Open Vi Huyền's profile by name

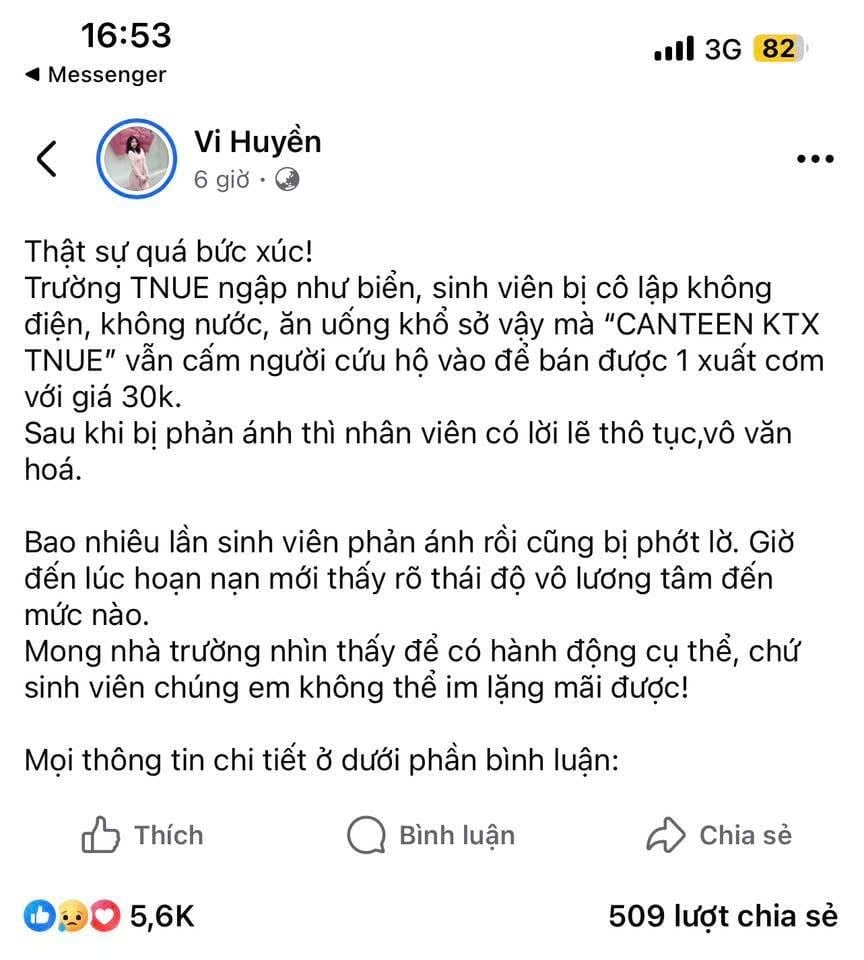tap(257, 142)
